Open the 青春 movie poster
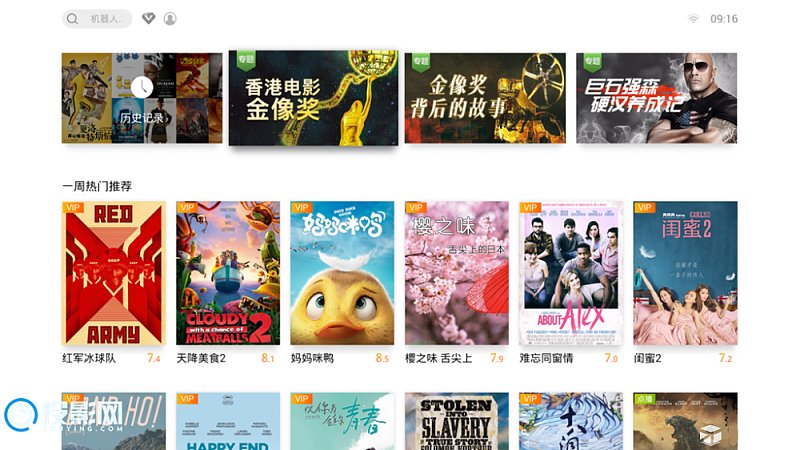 coord(342,421)
